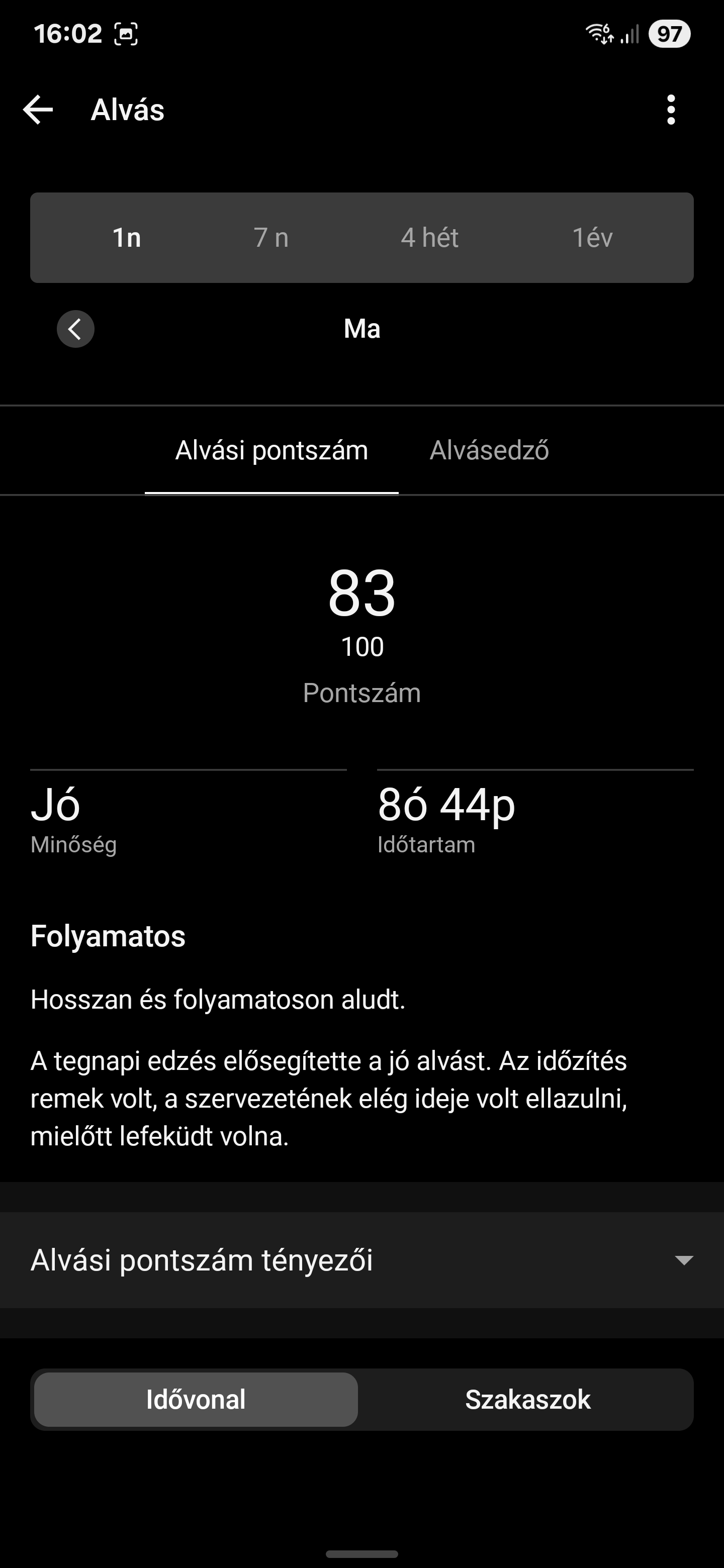724x1568 pixels.
Task: Select the Idővonal view
Action: 196,1400
